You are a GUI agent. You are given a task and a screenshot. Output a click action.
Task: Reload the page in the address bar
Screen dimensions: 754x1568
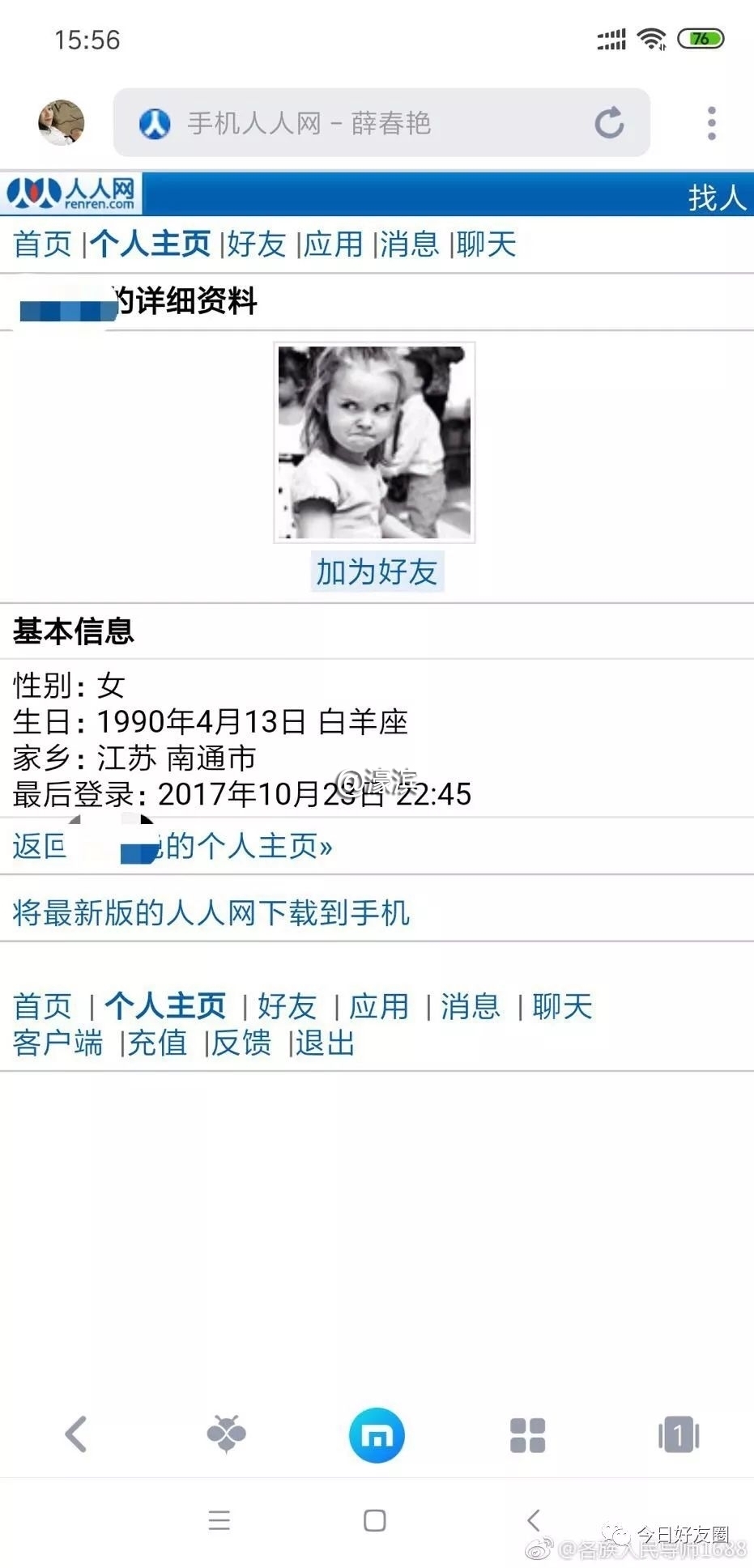tap(609, 123)
